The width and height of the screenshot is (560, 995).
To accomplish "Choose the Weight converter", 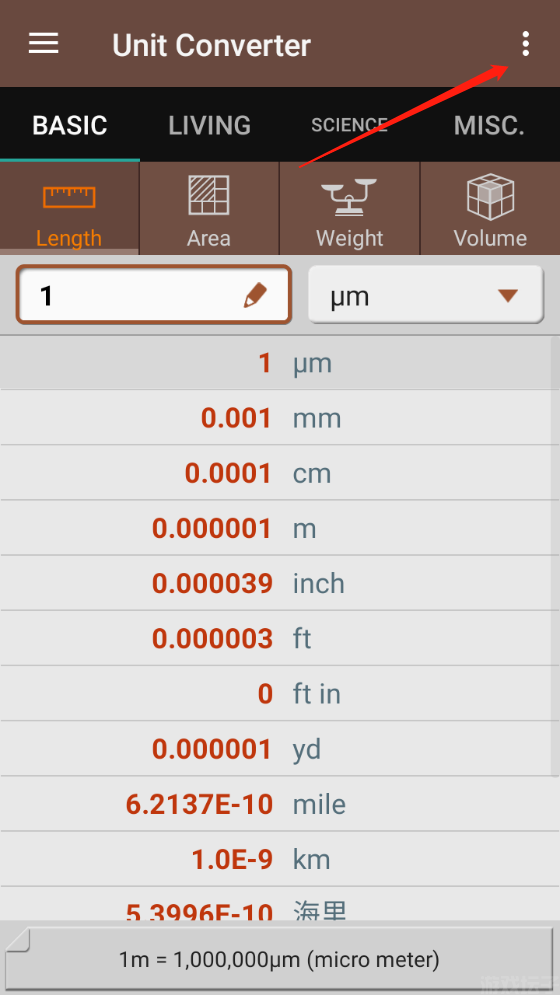I will pos(349,209).
